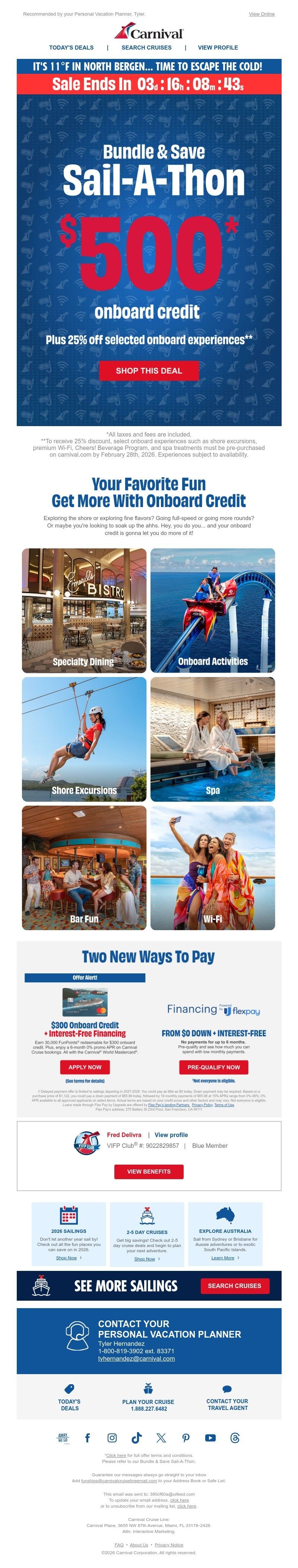View the Onboard Activities tile
The image size is (298, 1568).
pos(213,610)
